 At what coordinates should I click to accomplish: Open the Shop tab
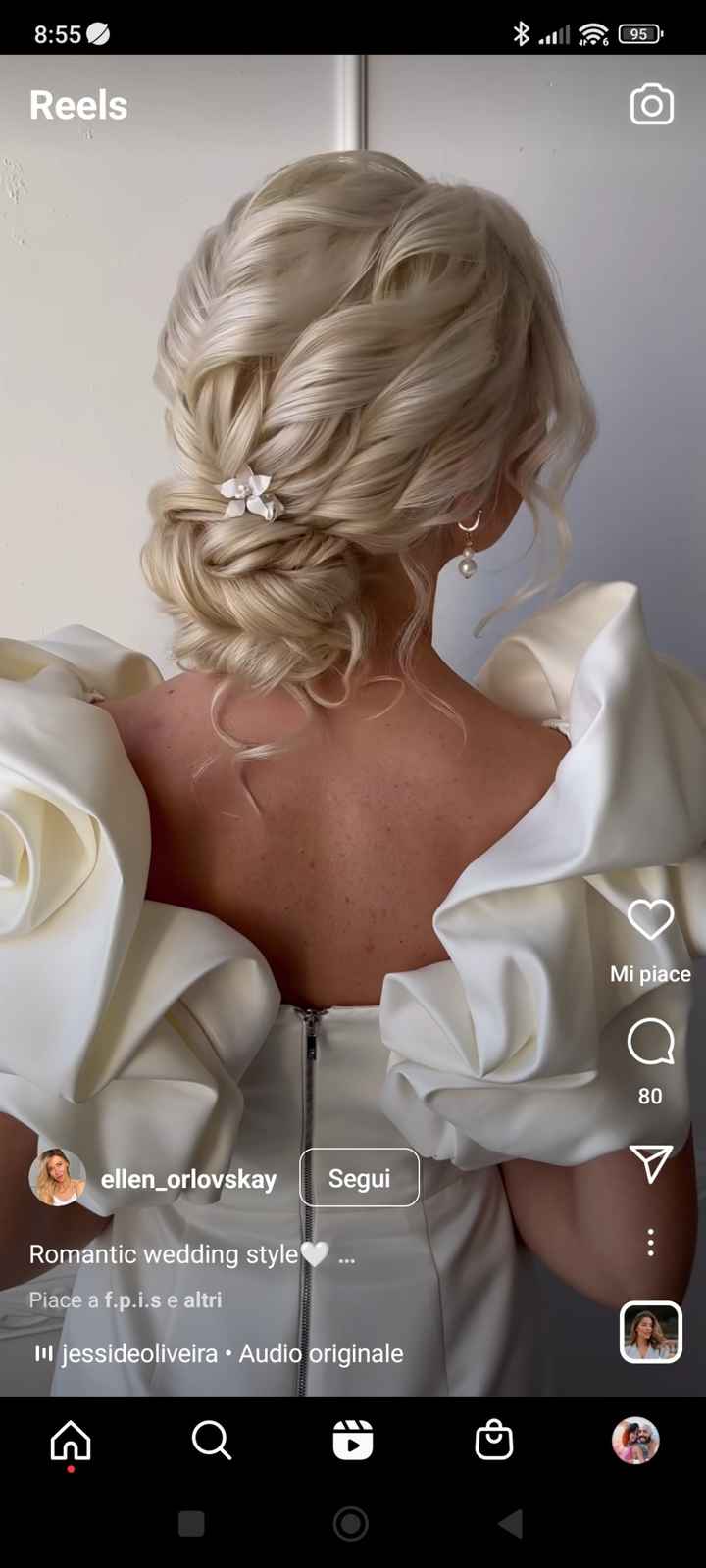[x=493, y=1441]
